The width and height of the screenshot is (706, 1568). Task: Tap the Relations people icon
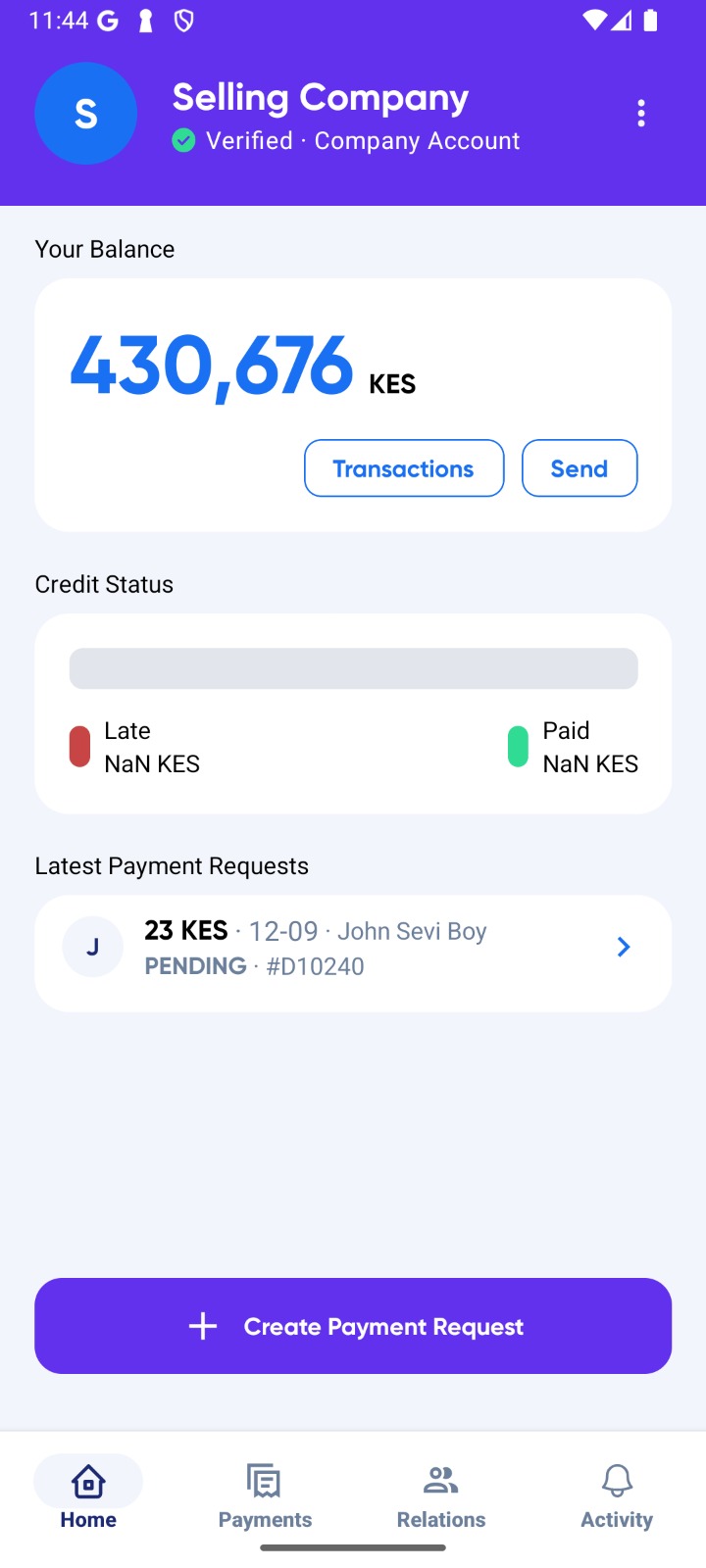[x=440, y=1478]
